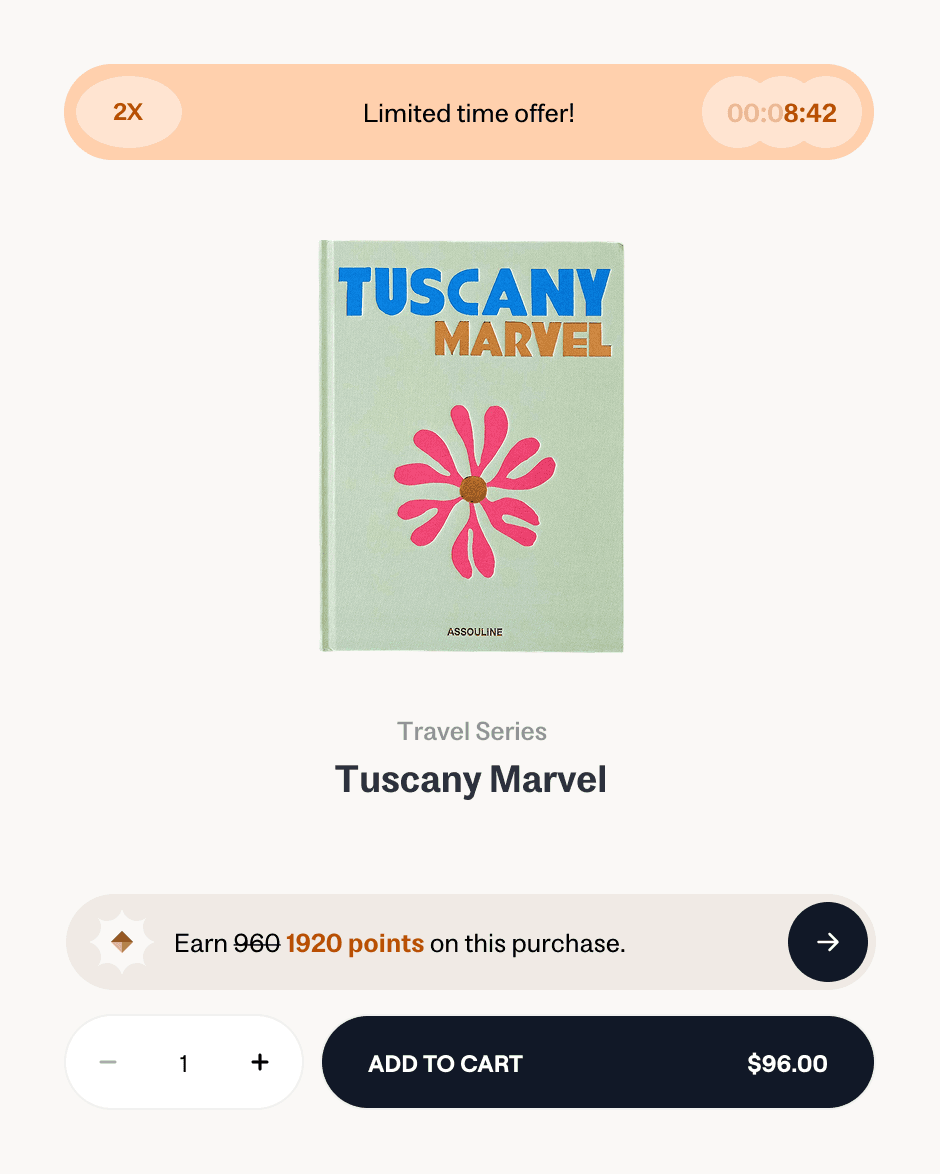Decrease quantity with the minus button
The height and width of the screenshot is (1174, 940).
click(x=108, y=1062)
